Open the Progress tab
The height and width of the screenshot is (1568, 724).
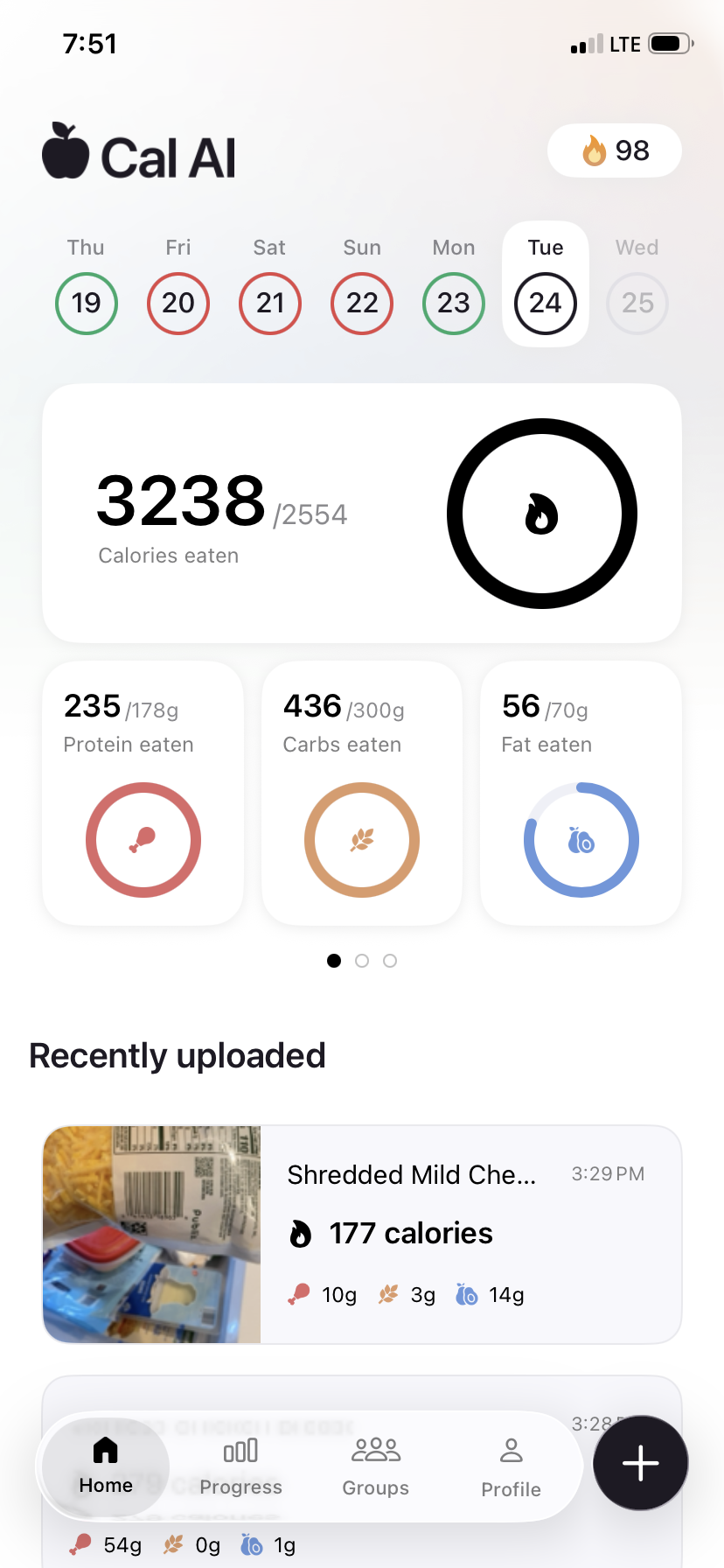click(240, 1466)
